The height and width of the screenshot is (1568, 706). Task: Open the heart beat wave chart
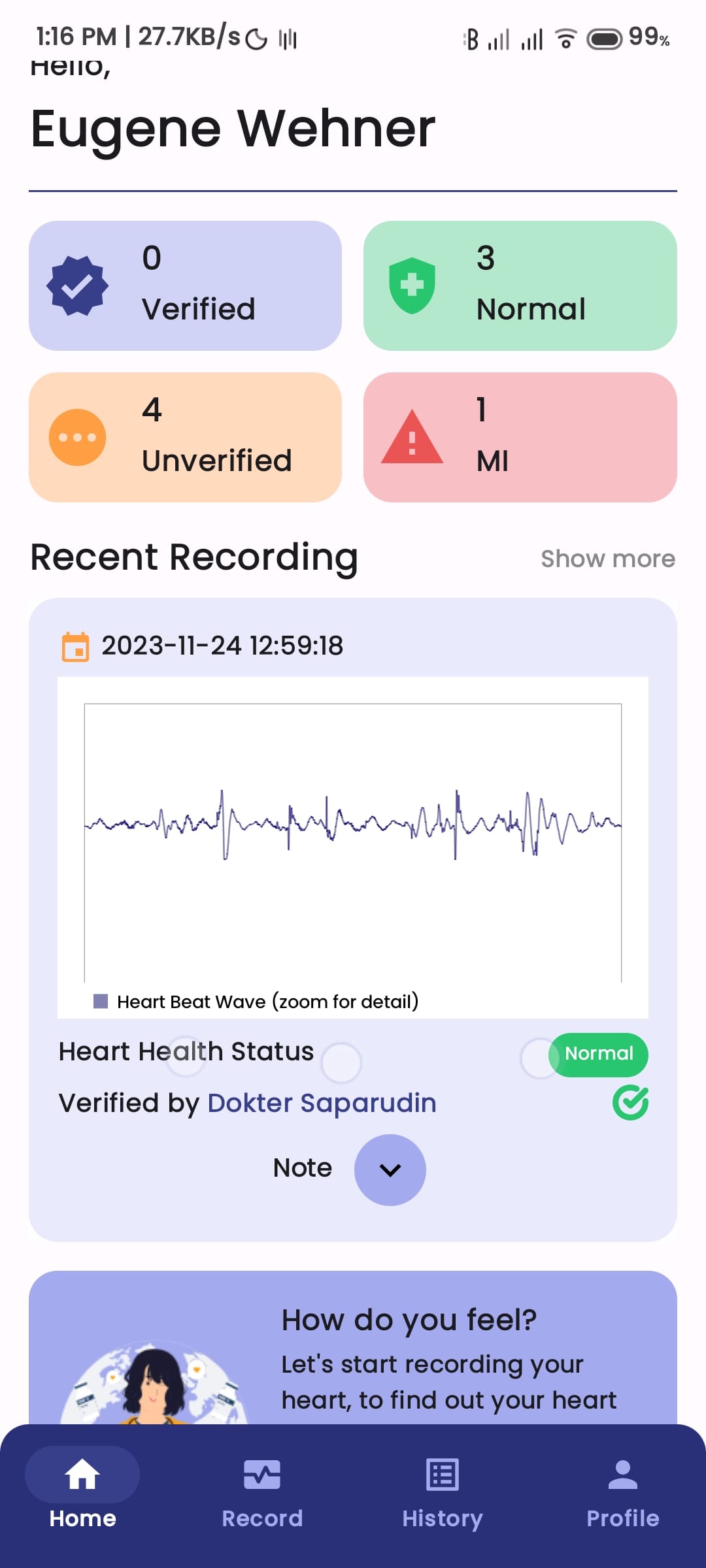353,847
